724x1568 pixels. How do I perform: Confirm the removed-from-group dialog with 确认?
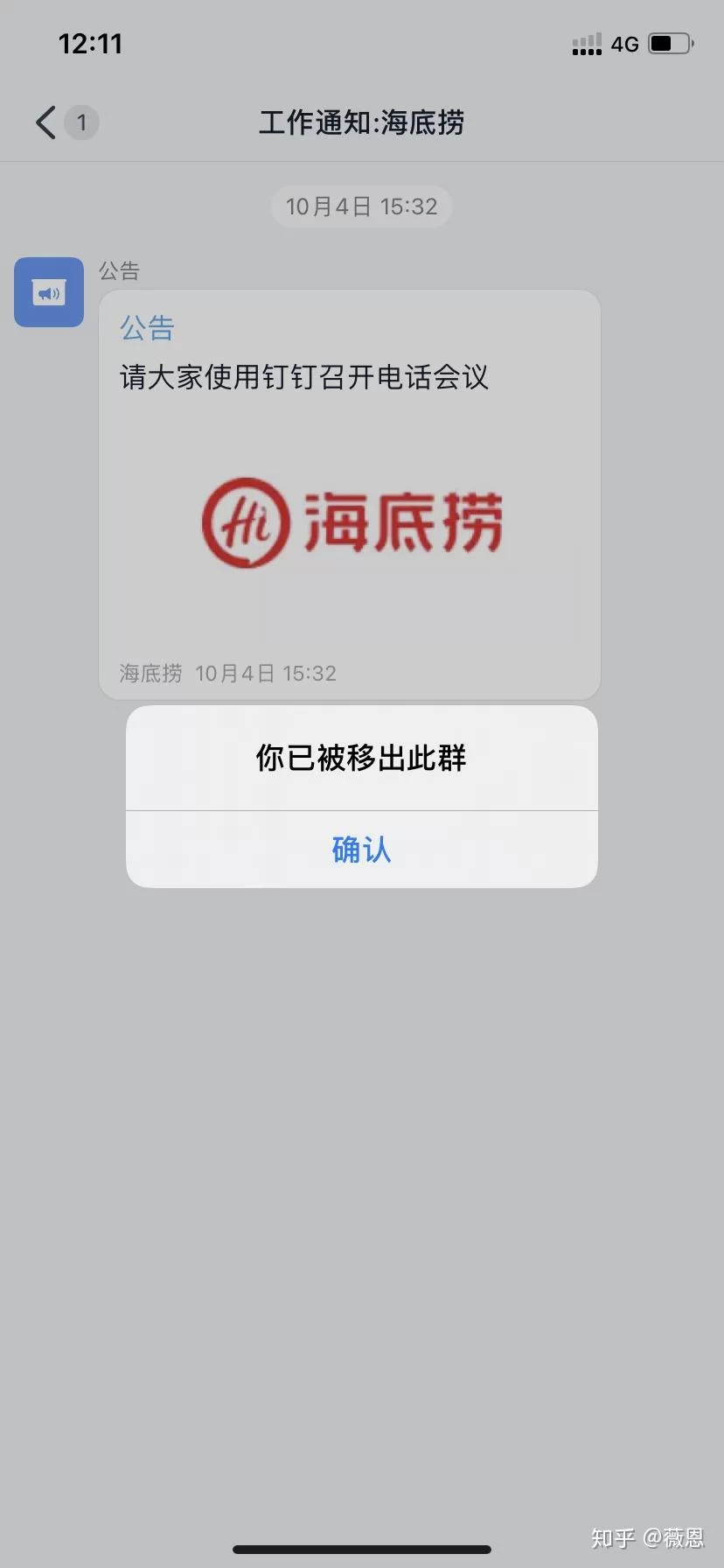coord(361,850)
